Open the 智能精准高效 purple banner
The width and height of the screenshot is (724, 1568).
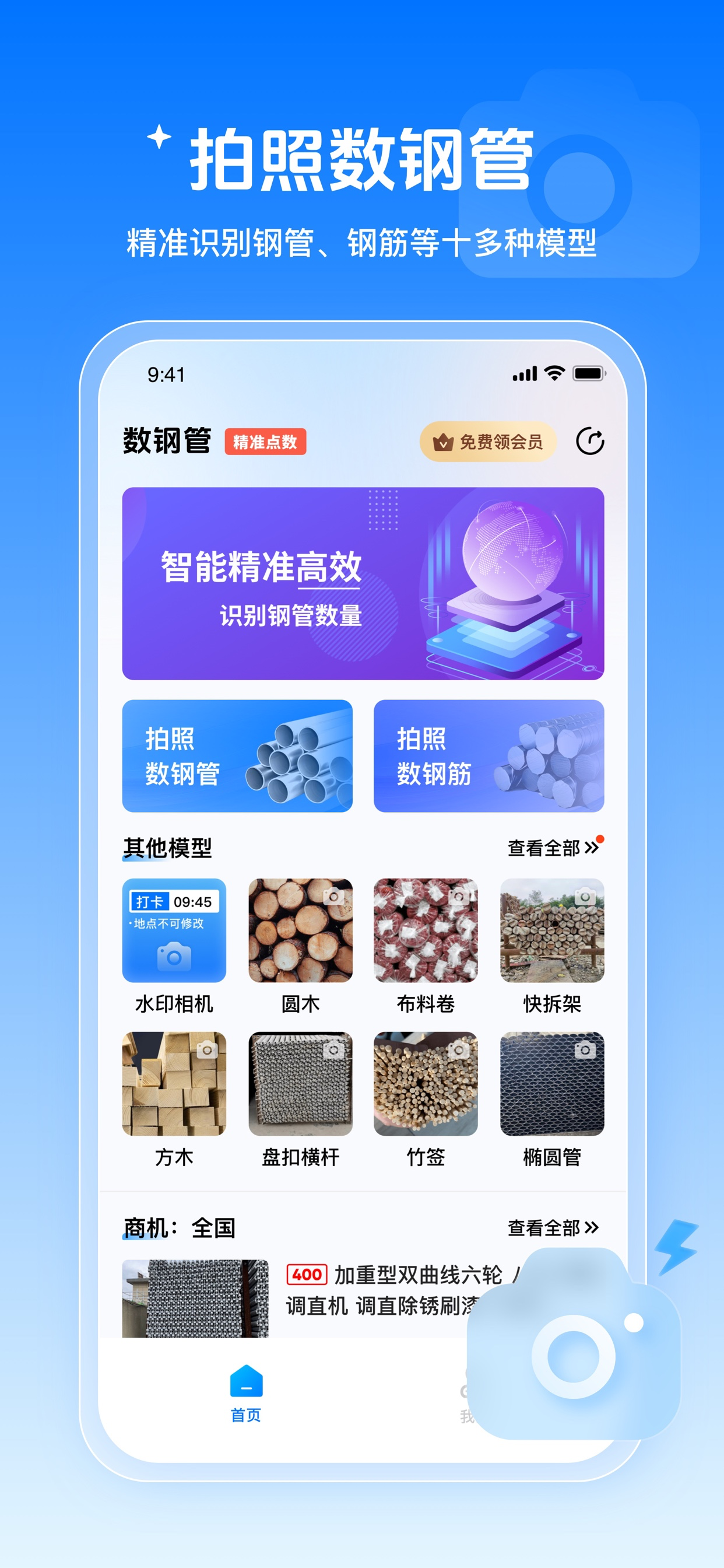362,583
